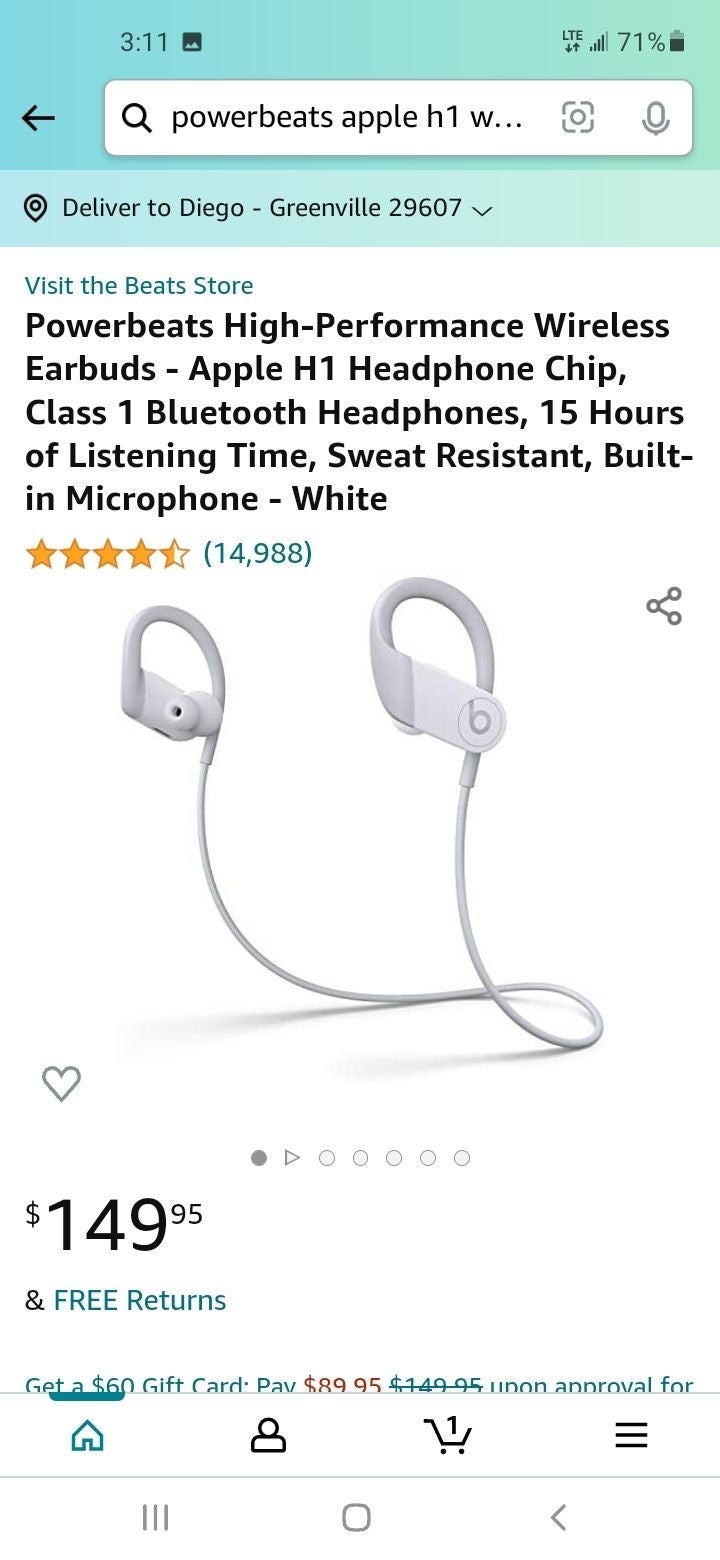Viewport: 720px width, 1560px height.
Task: Open the hamburger menu tab
Action: pos(631,1436)
